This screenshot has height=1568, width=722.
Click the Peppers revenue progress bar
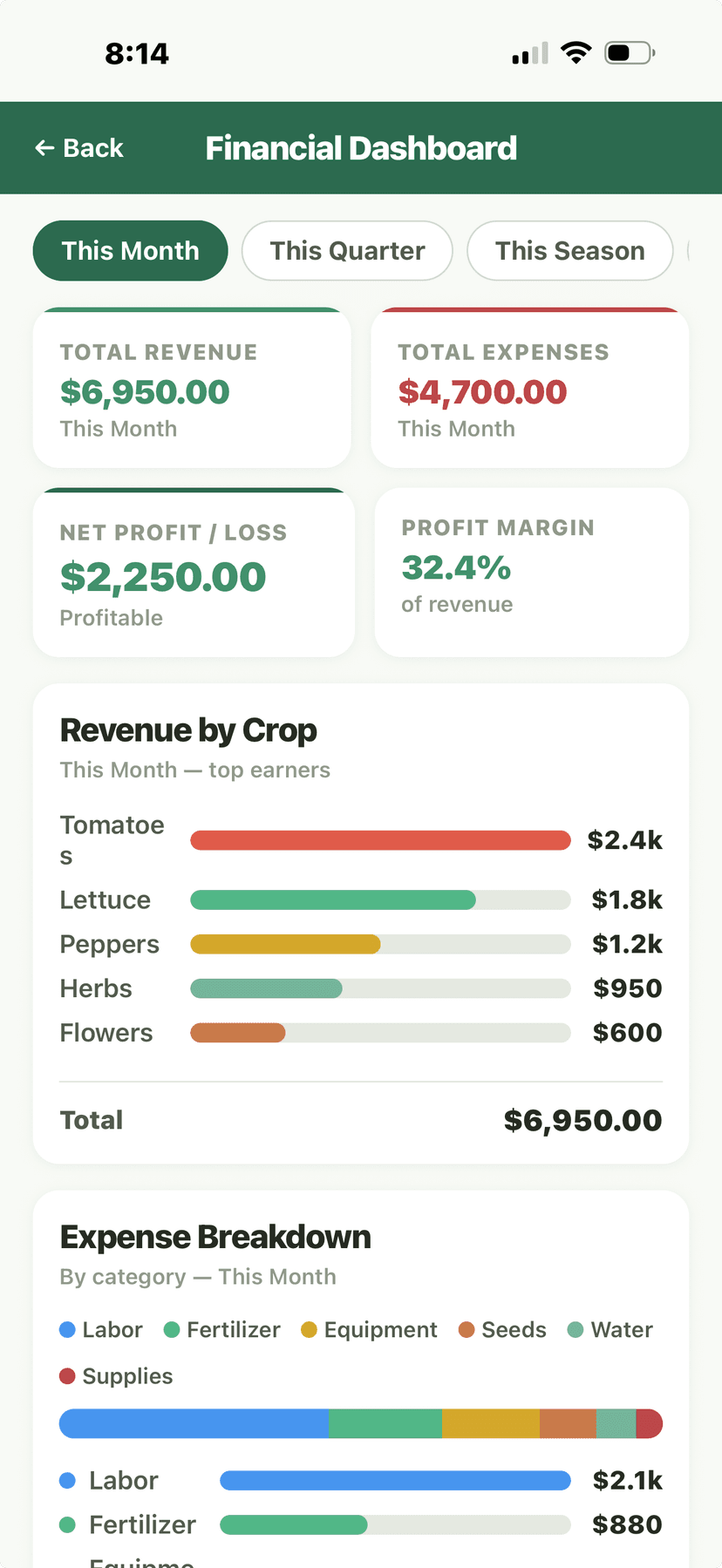(x=379, y=944)
